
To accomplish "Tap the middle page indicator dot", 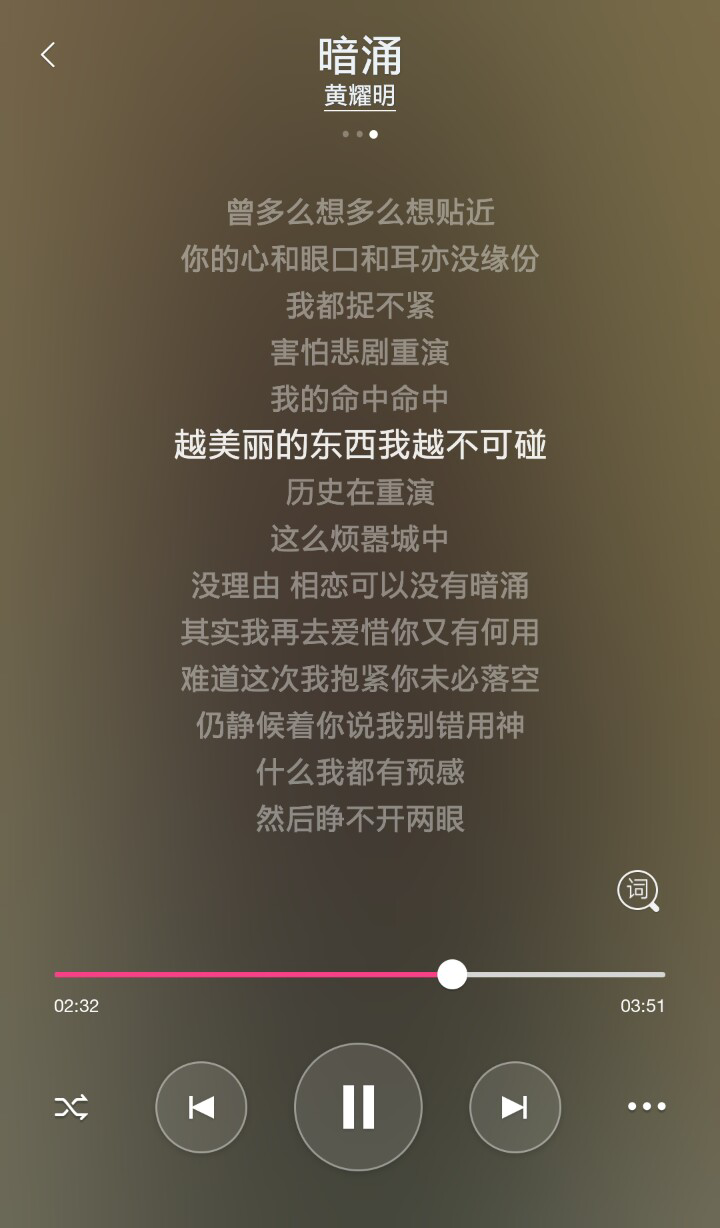I will click(358, 134).
